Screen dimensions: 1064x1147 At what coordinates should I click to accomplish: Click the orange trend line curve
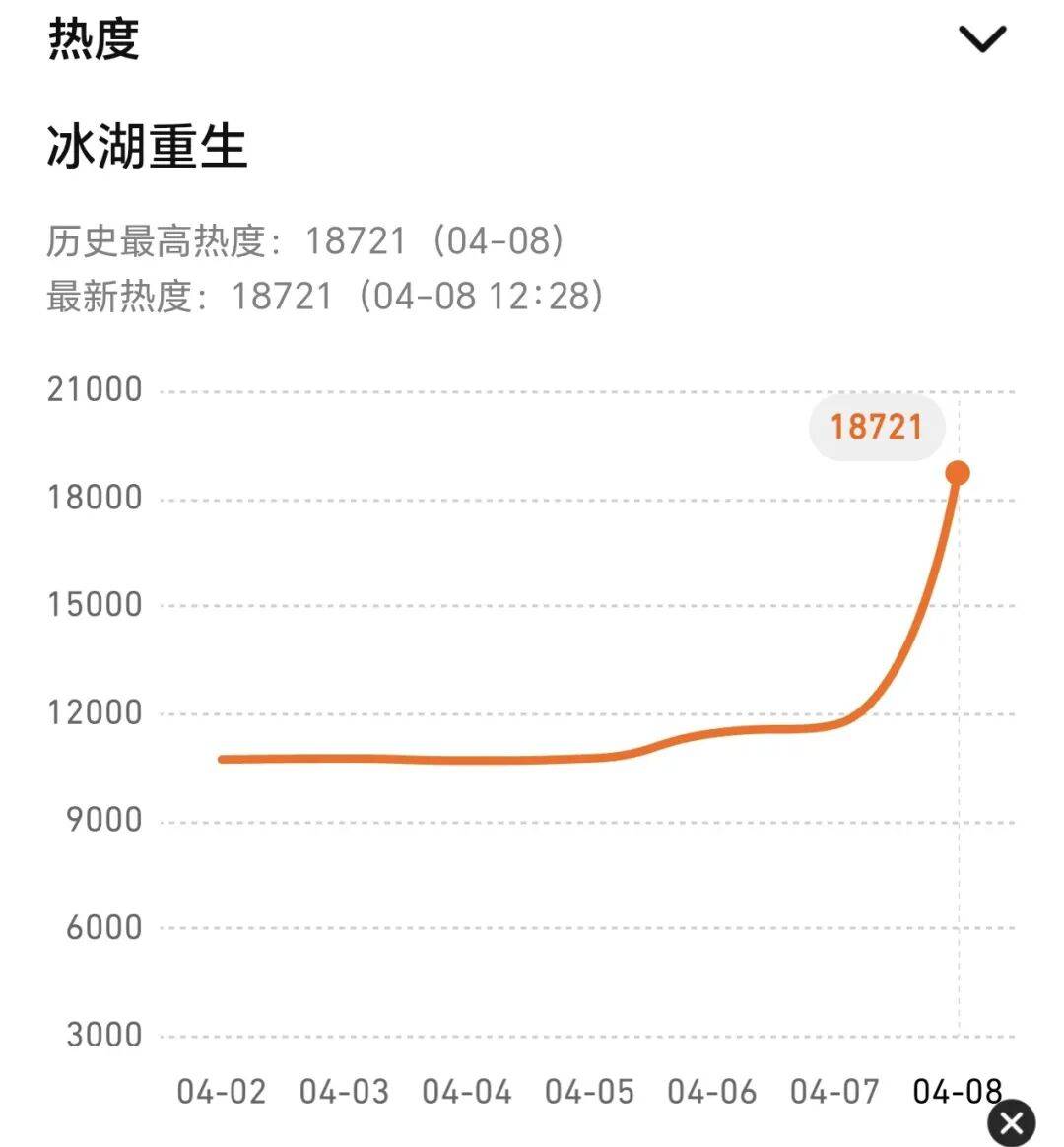(493, 759)
